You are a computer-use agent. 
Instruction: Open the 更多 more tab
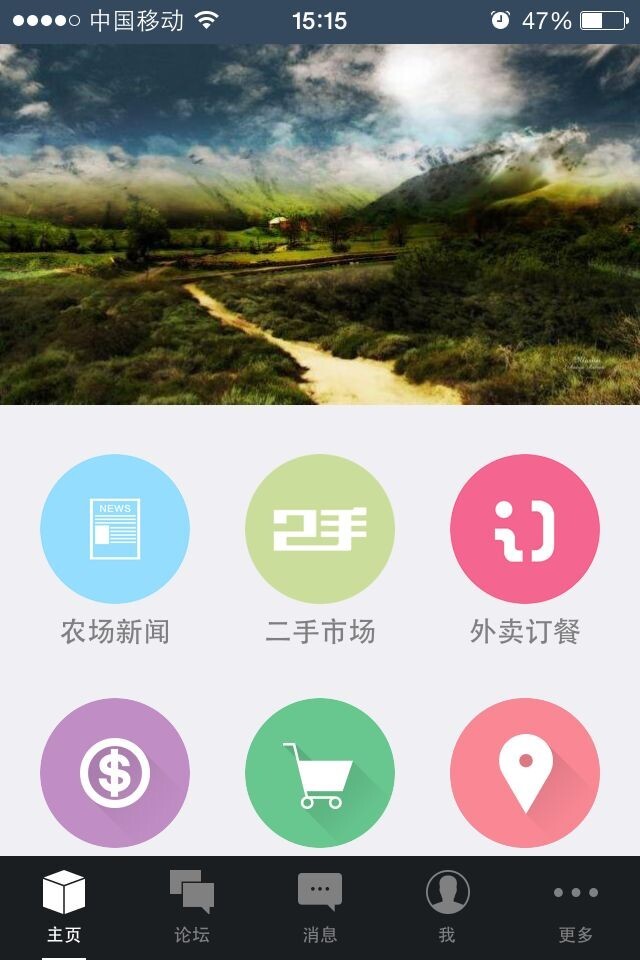coord(576,906)
